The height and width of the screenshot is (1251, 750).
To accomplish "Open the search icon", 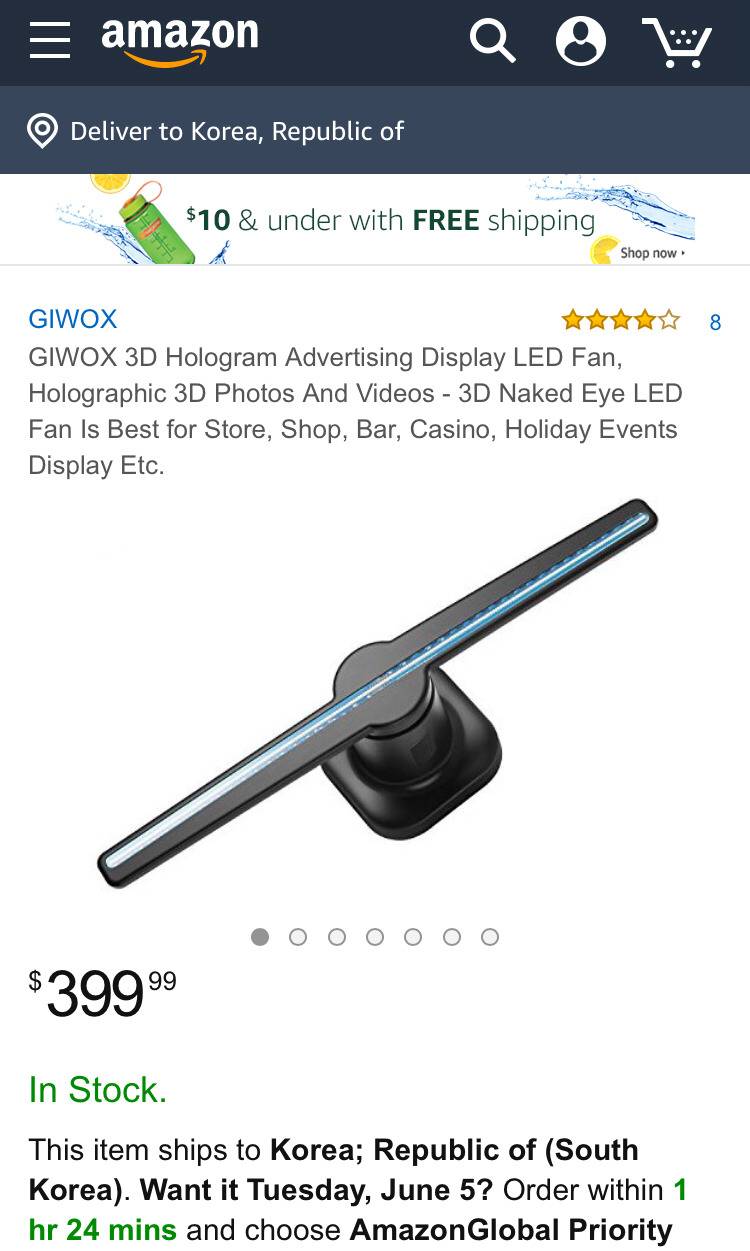I will (492, 42).
